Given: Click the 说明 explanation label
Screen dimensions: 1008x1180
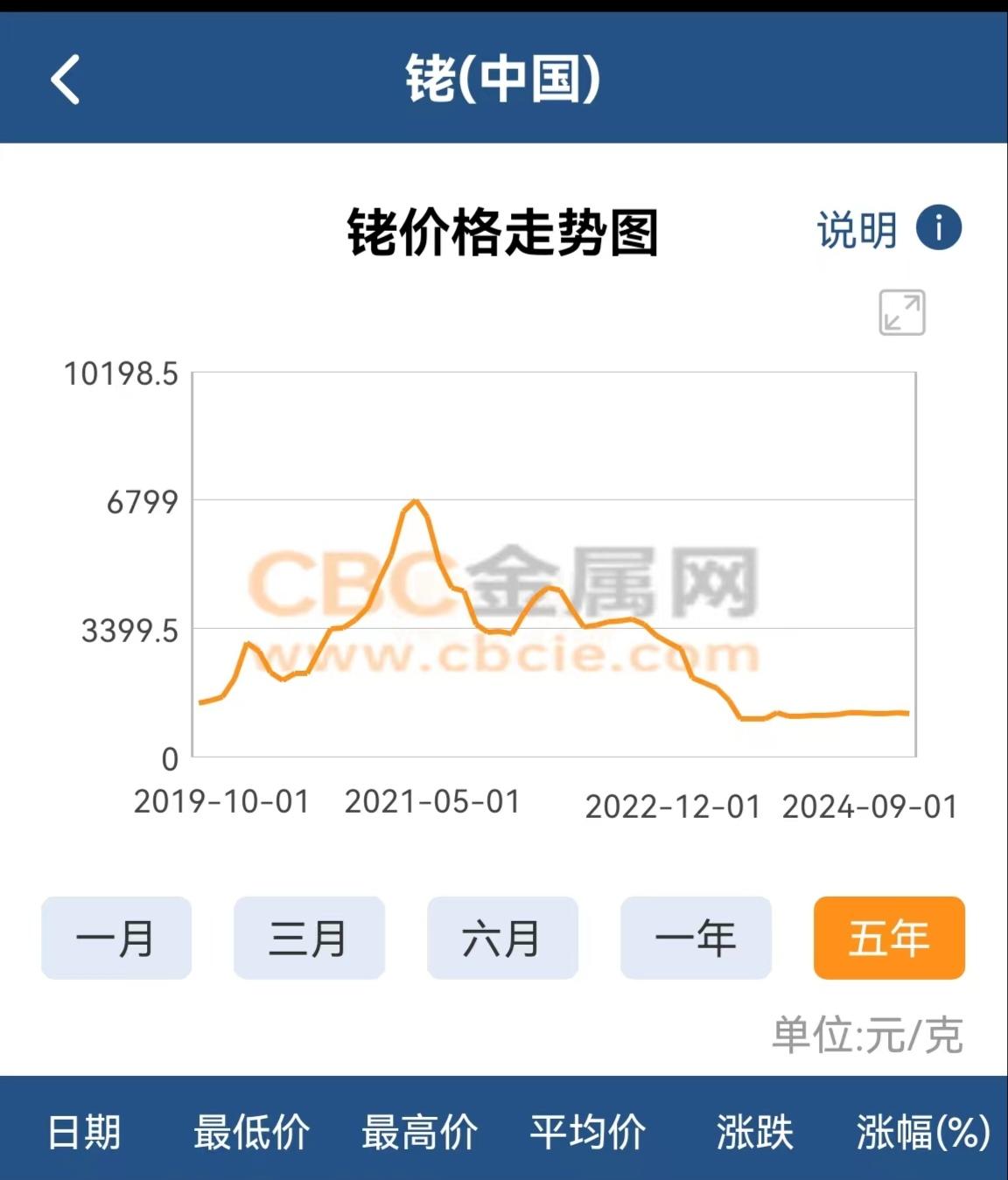Looking at the screenshot, I should [x=856, y=228].
